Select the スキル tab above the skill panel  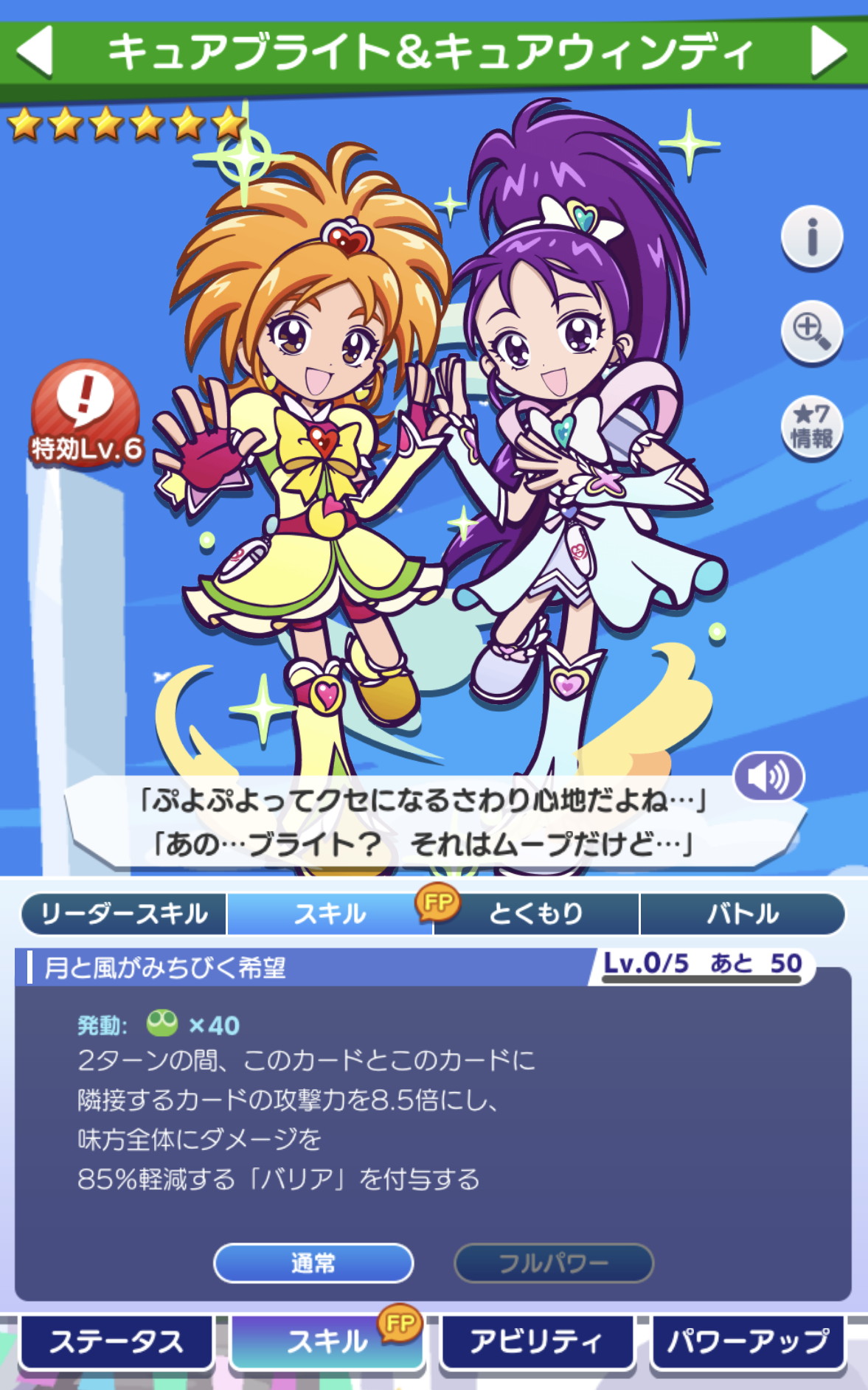pos(330,914)
